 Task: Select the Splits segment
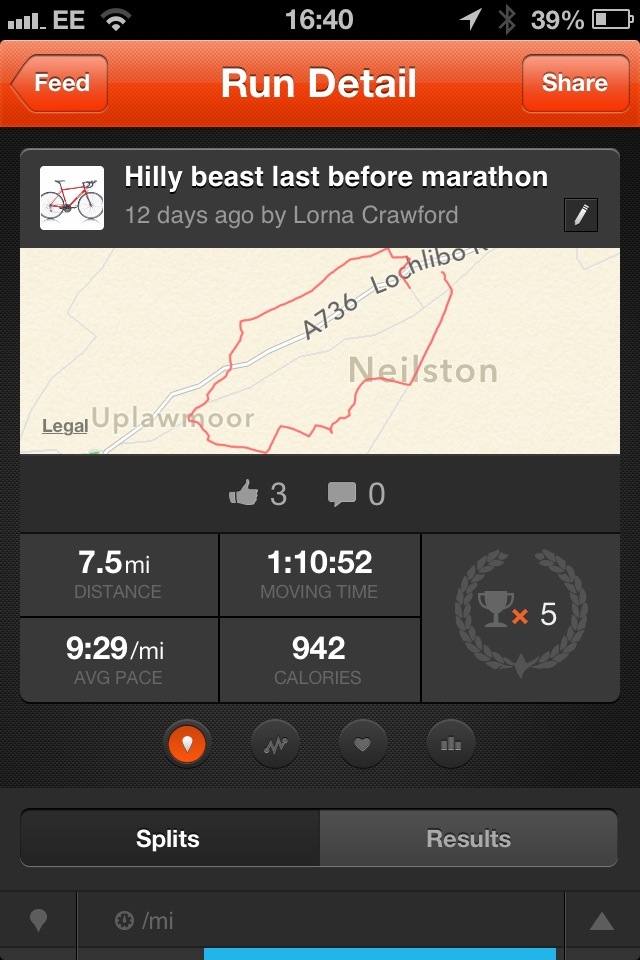tap(169, 839)
